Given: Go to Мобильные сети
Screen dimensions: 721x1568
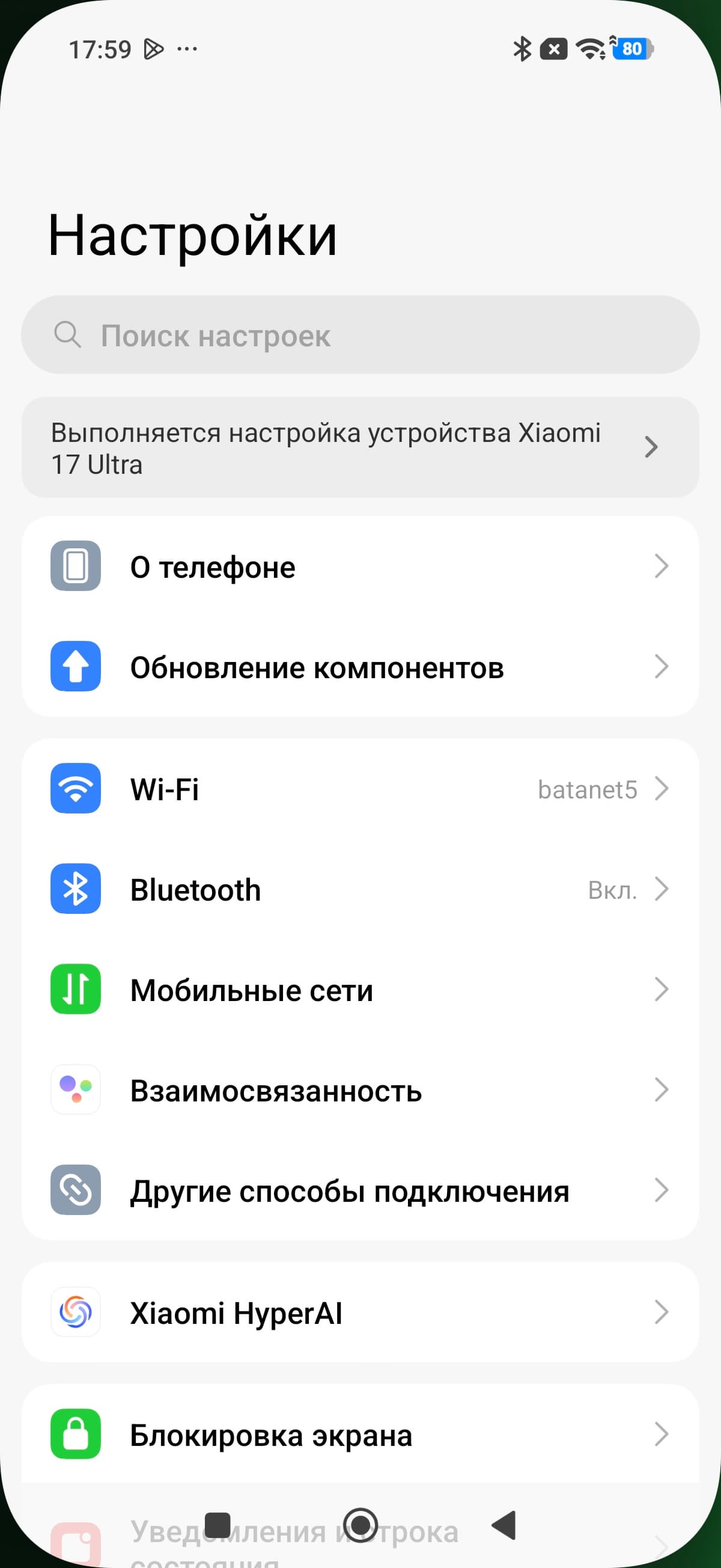Looking at the screenshot, I should tap(359, 990).
